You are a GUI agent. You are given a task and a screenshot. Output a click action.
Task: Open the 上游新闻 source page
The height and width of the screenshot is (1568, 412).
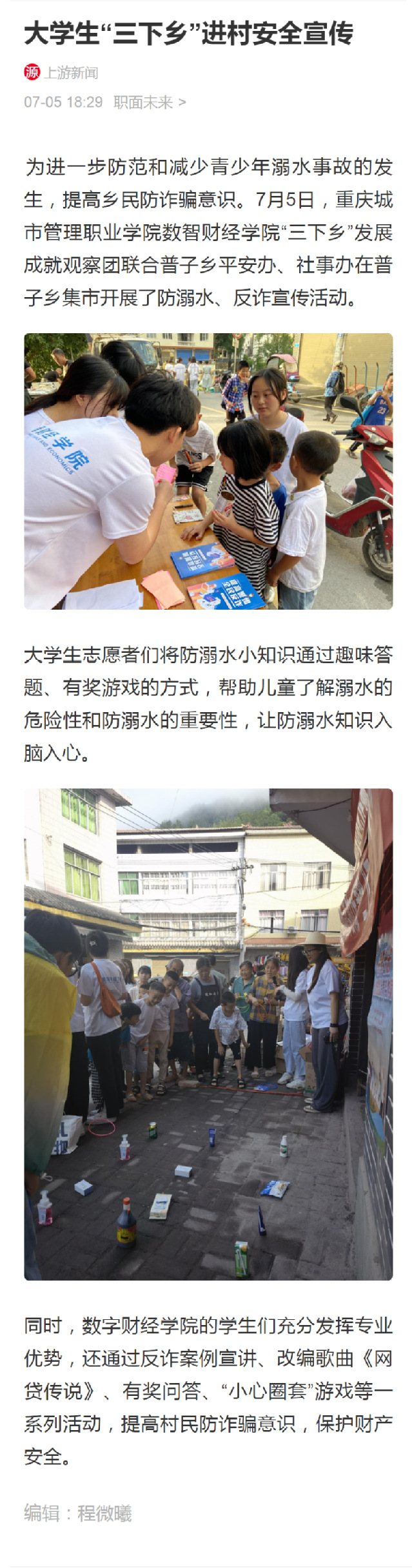(70, 73)
